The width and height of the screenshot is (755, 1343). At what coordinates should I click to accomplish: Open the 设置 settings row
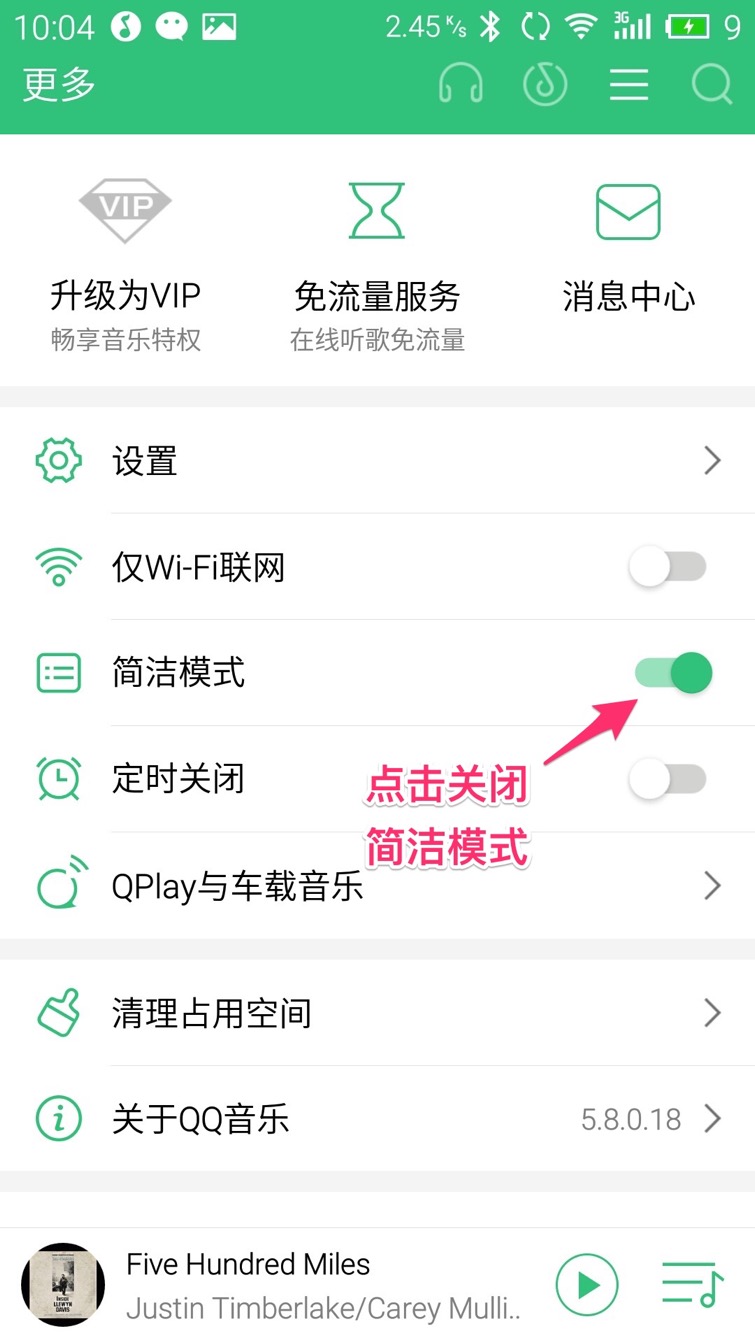pos(377,461)
